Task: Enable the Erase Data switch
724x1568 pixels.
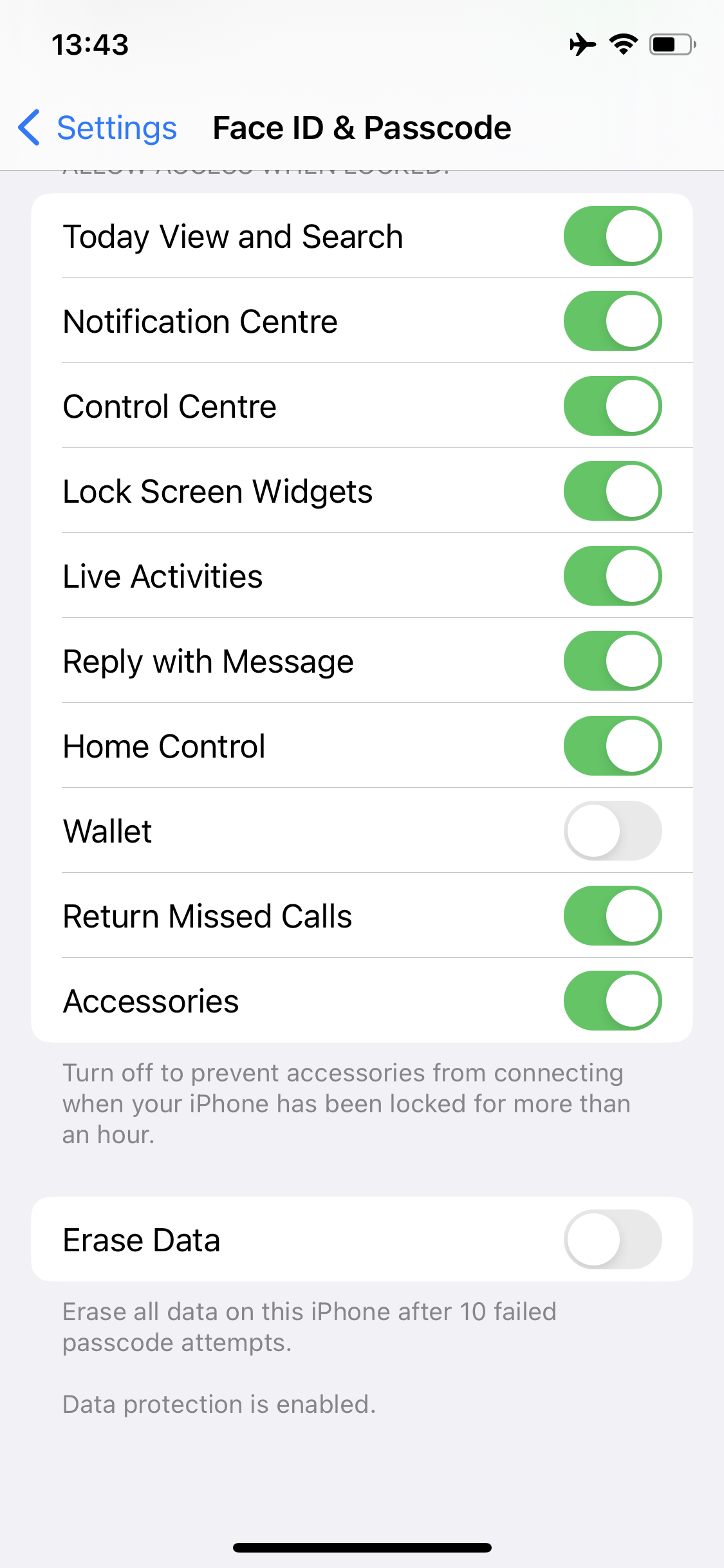Action: click(612, 1240)
